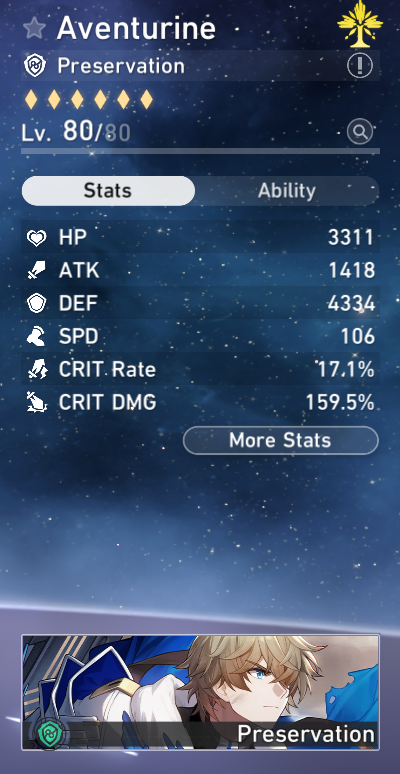Open the Preservation path info icon
Viewport: 400px width, 774px height.
(360, 65)
